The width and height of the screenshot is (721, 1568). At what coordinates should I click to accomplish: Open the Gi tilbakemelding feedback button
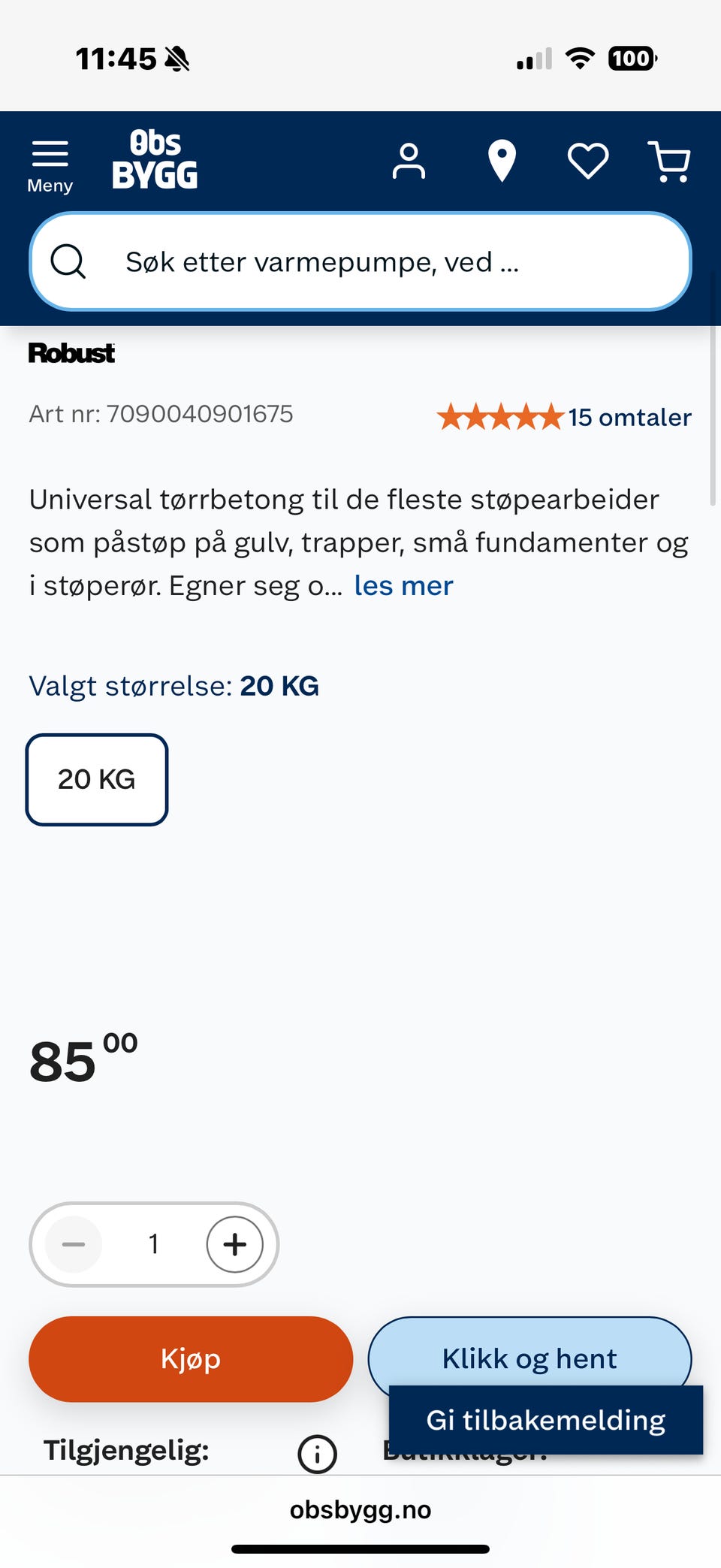point(545,1420)
